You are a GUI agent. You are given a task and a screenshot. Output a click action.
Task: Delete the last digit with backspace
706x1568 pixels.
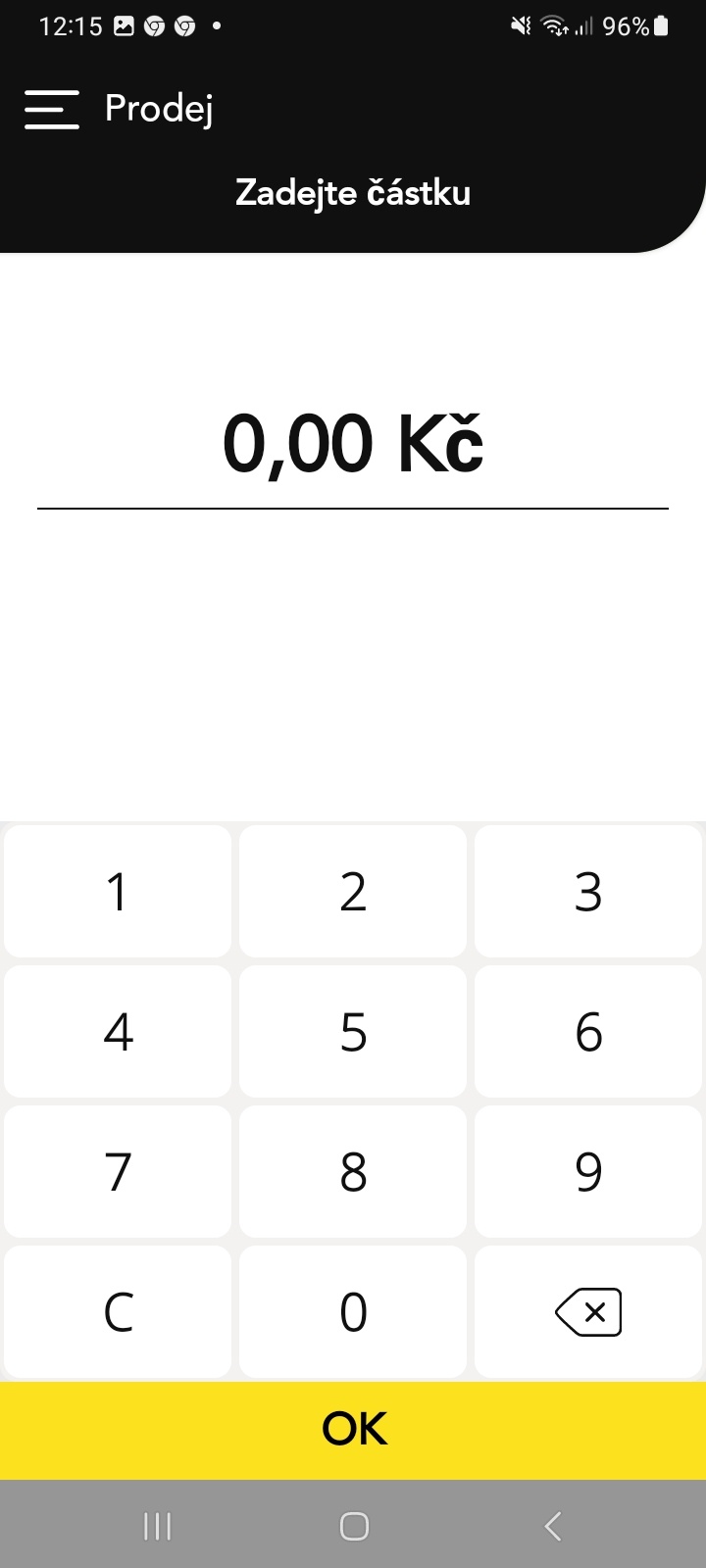pos(588,1311)
